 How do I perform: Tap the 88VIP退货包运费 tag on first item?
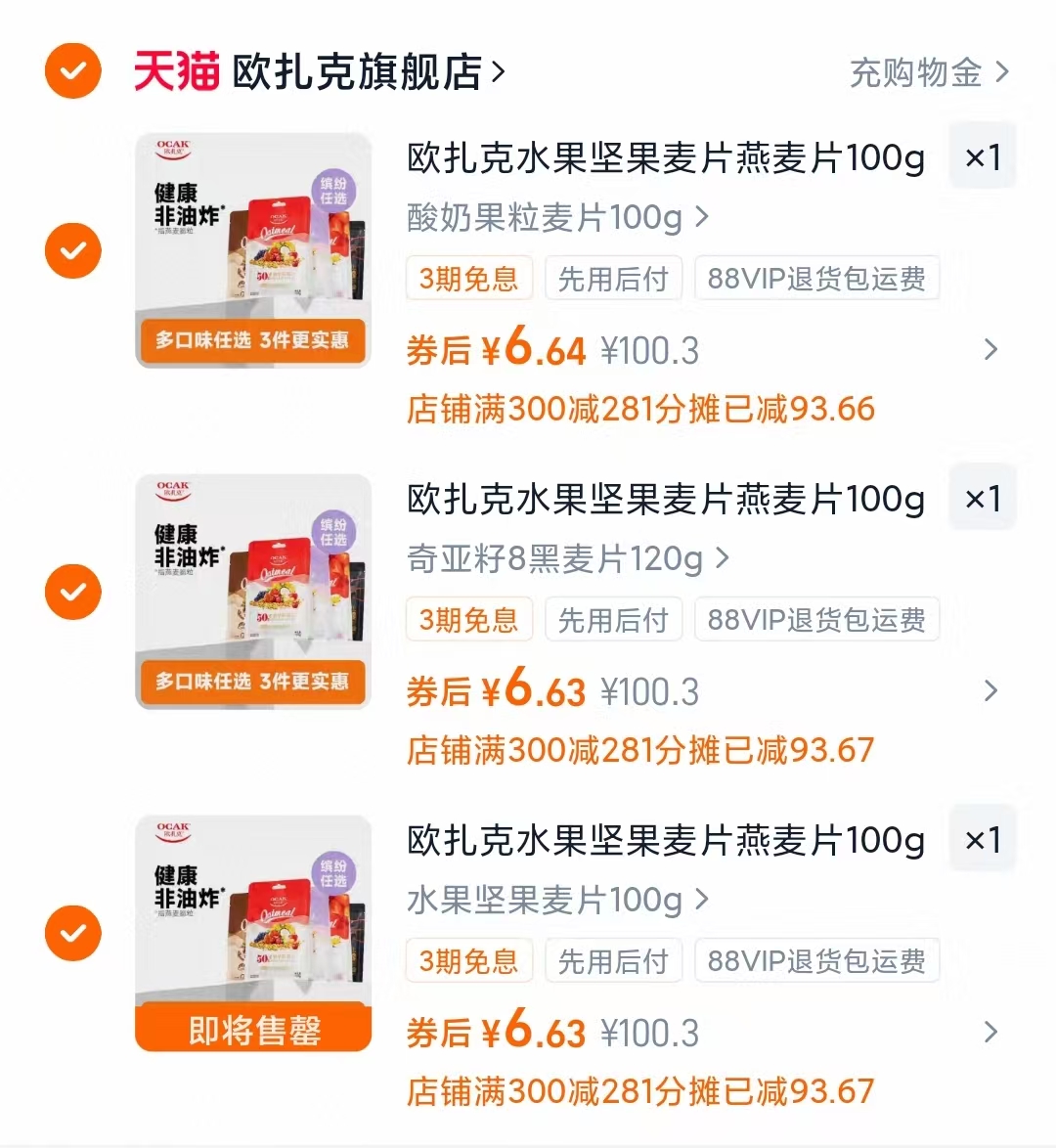pos(817,278)
